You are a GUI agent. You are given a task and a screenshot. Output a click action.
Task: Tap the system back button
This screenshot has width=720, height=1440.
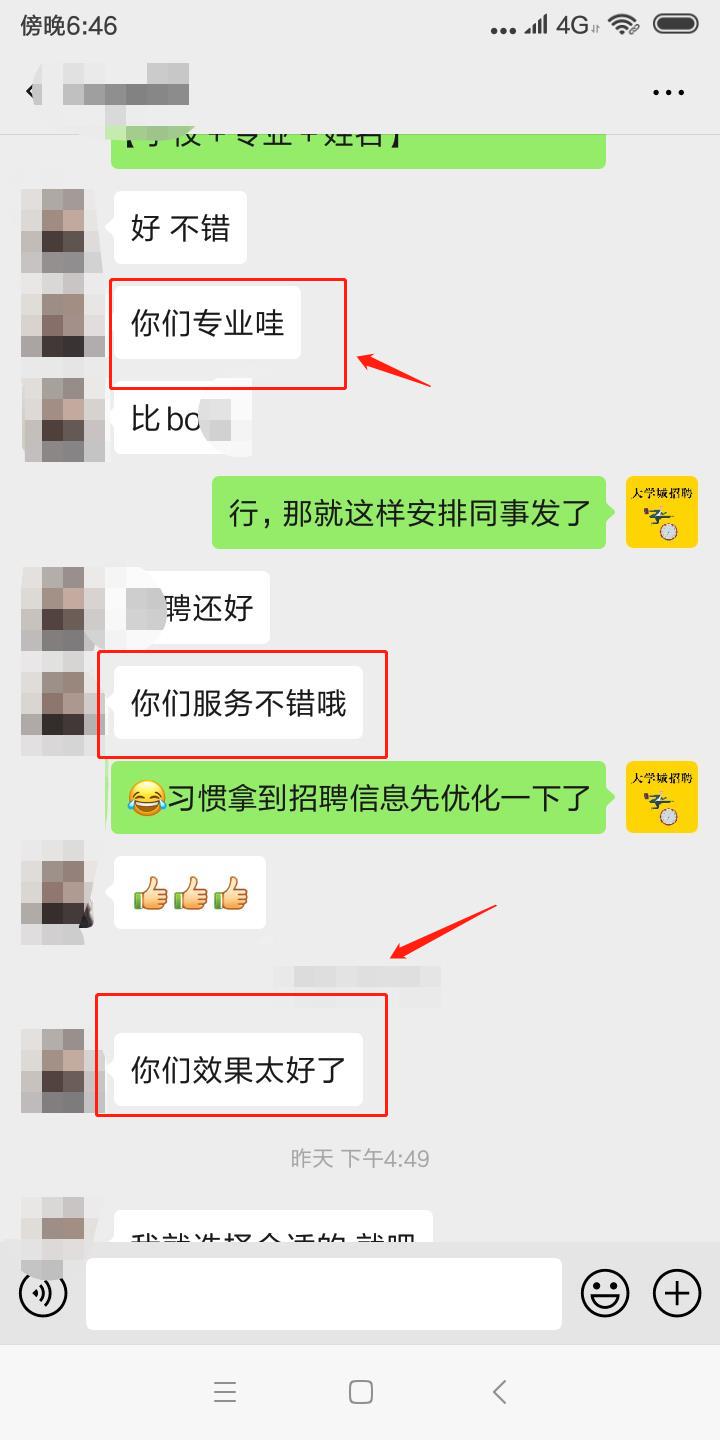point(500,1392)
